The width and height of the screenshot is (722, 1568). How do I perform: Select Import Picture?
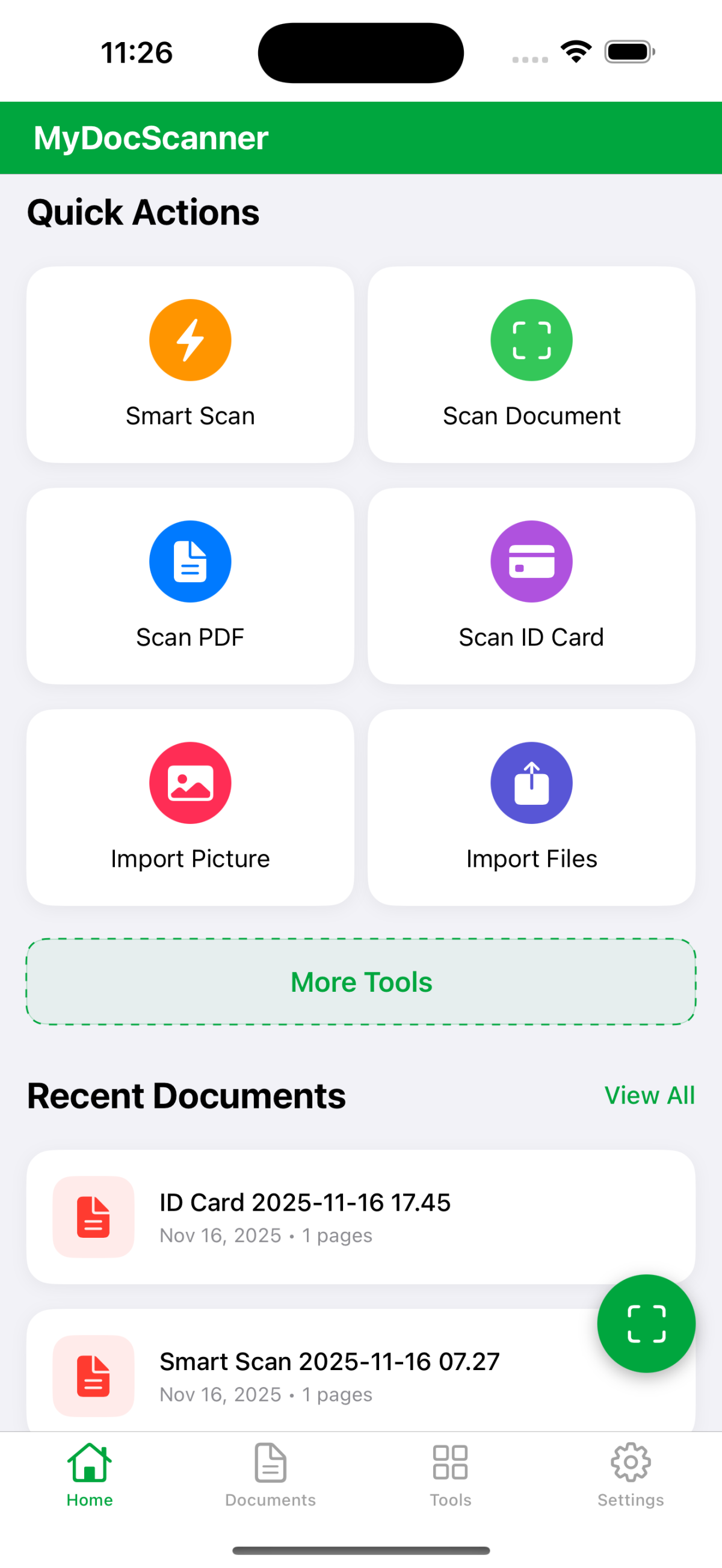click(190, 807)
